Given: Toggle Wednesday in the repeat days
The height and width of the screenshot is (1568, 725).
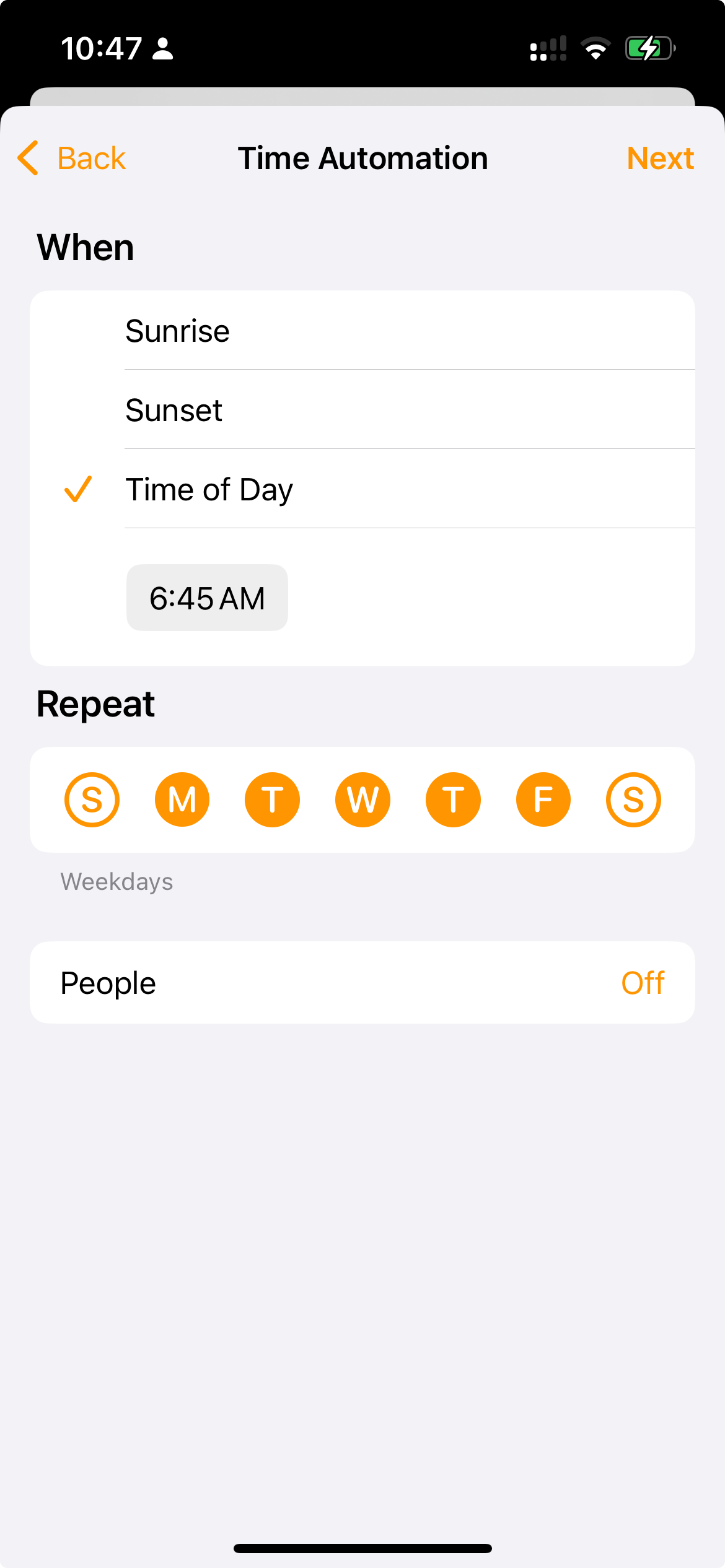Looking at the screenshot, I should coord(362,799).
